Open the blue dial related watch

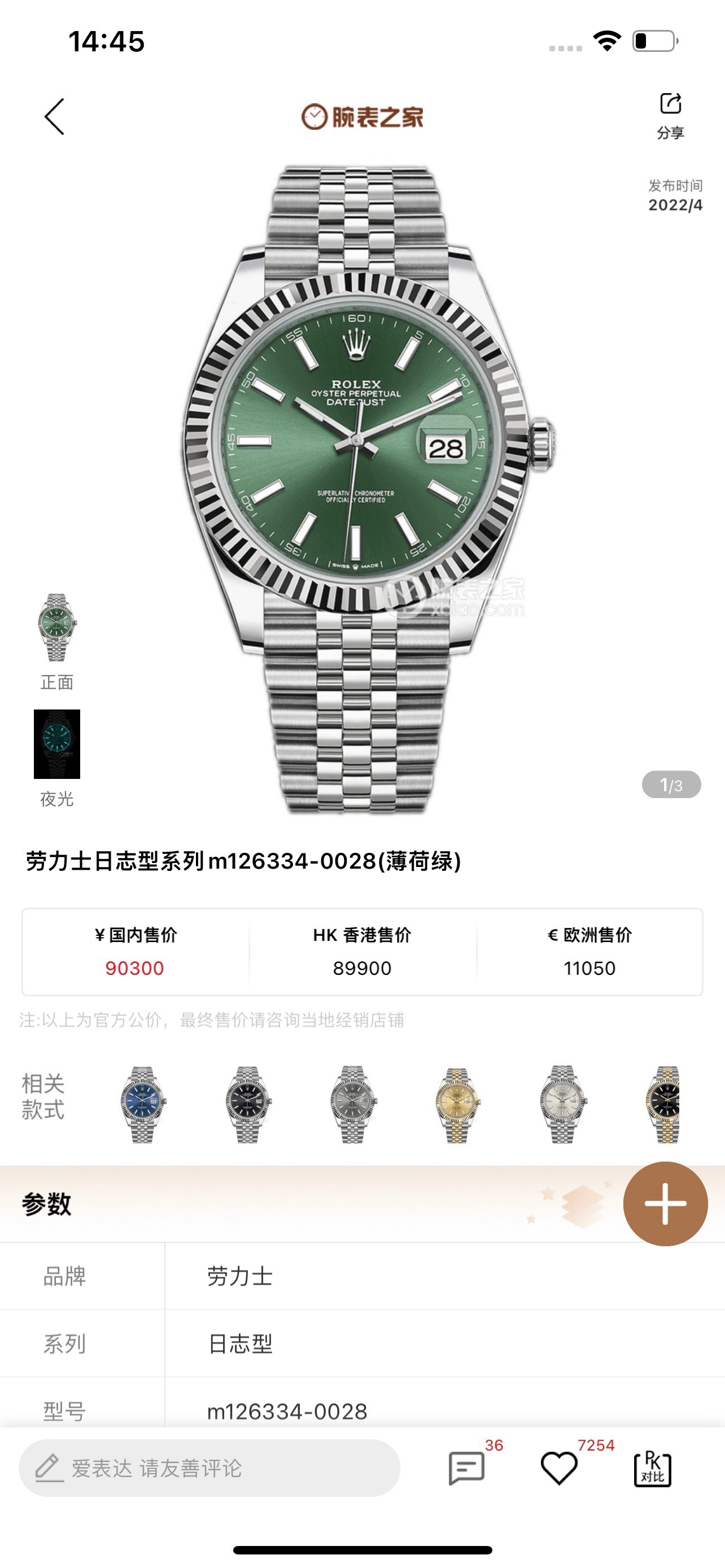click(142, 1104)
